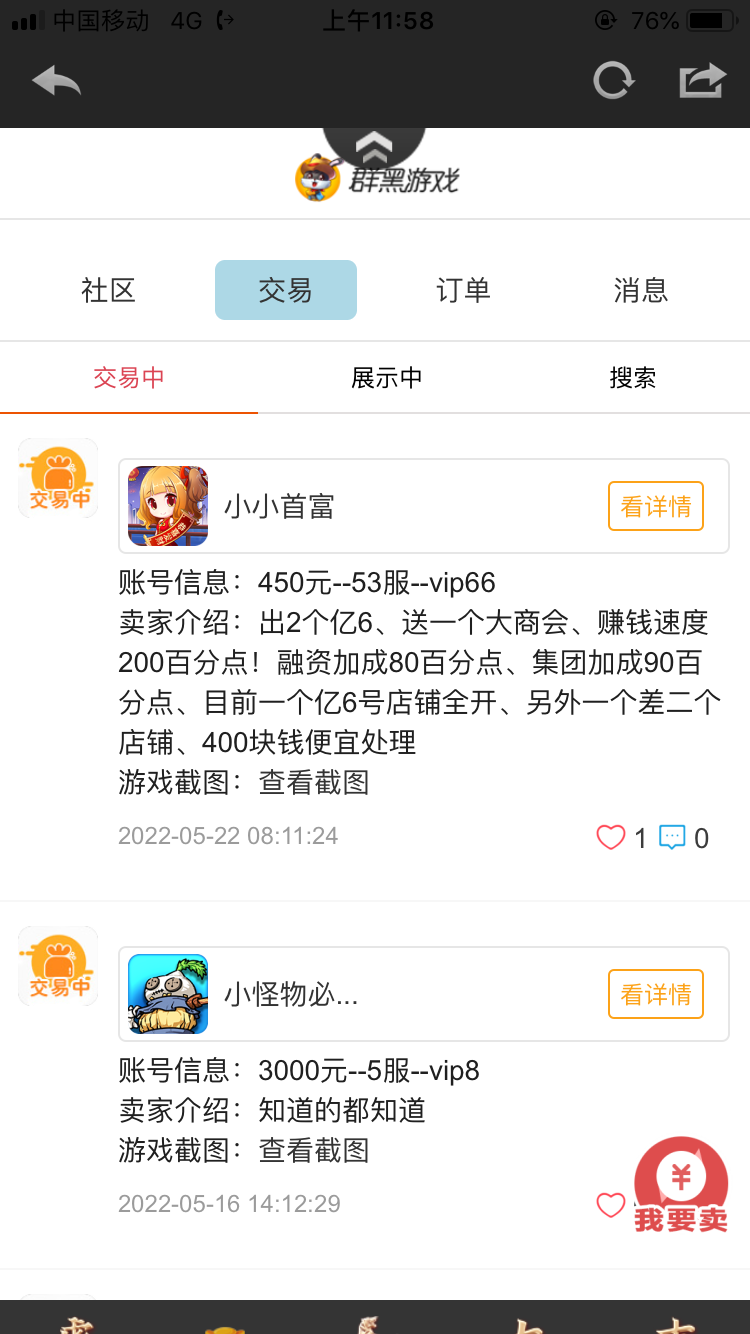Tap the 我要卖 floating button

pyautogui.click(x=681, y=1186)
